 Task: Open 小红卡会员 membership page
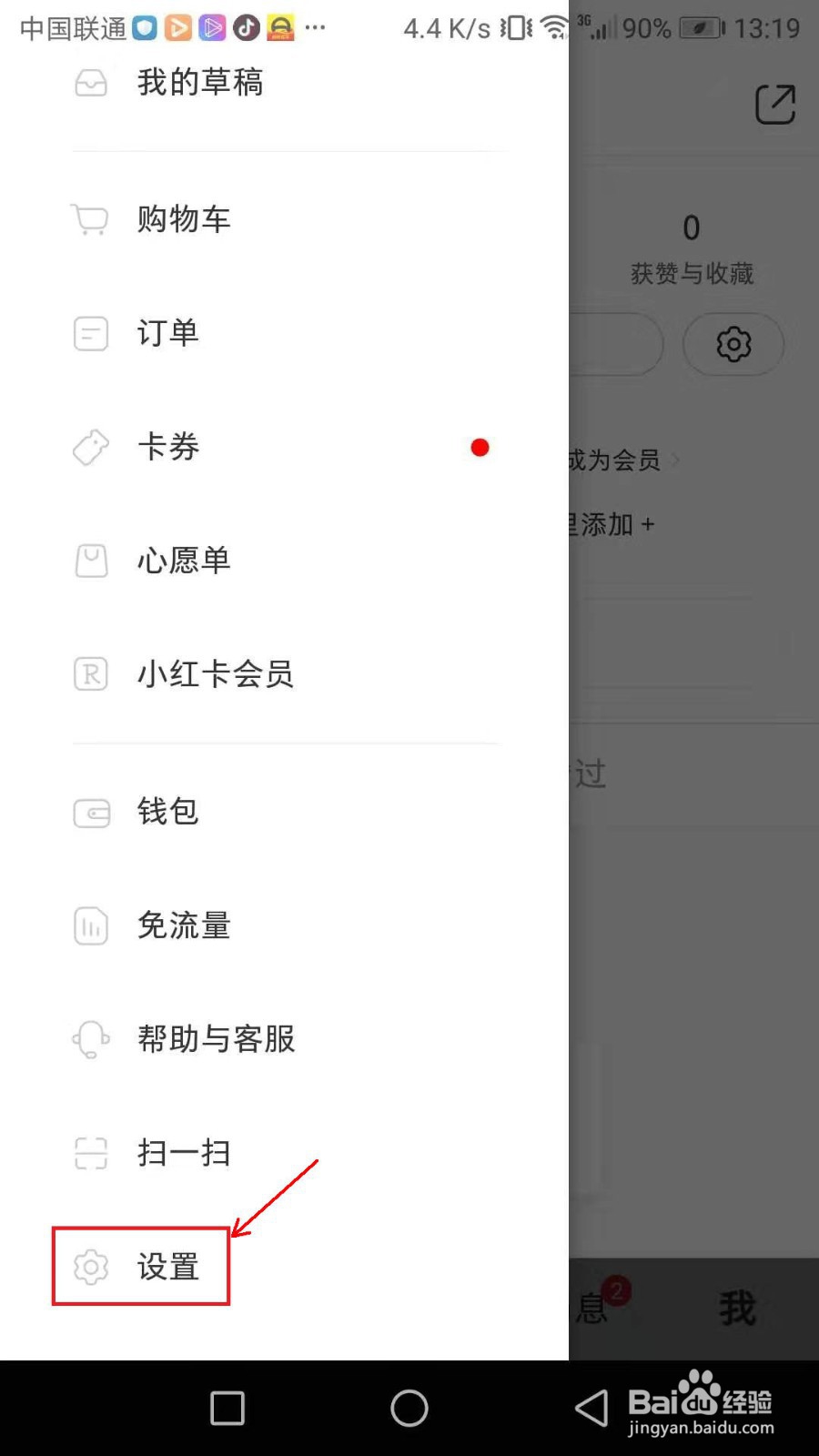[x=215, y=674]
